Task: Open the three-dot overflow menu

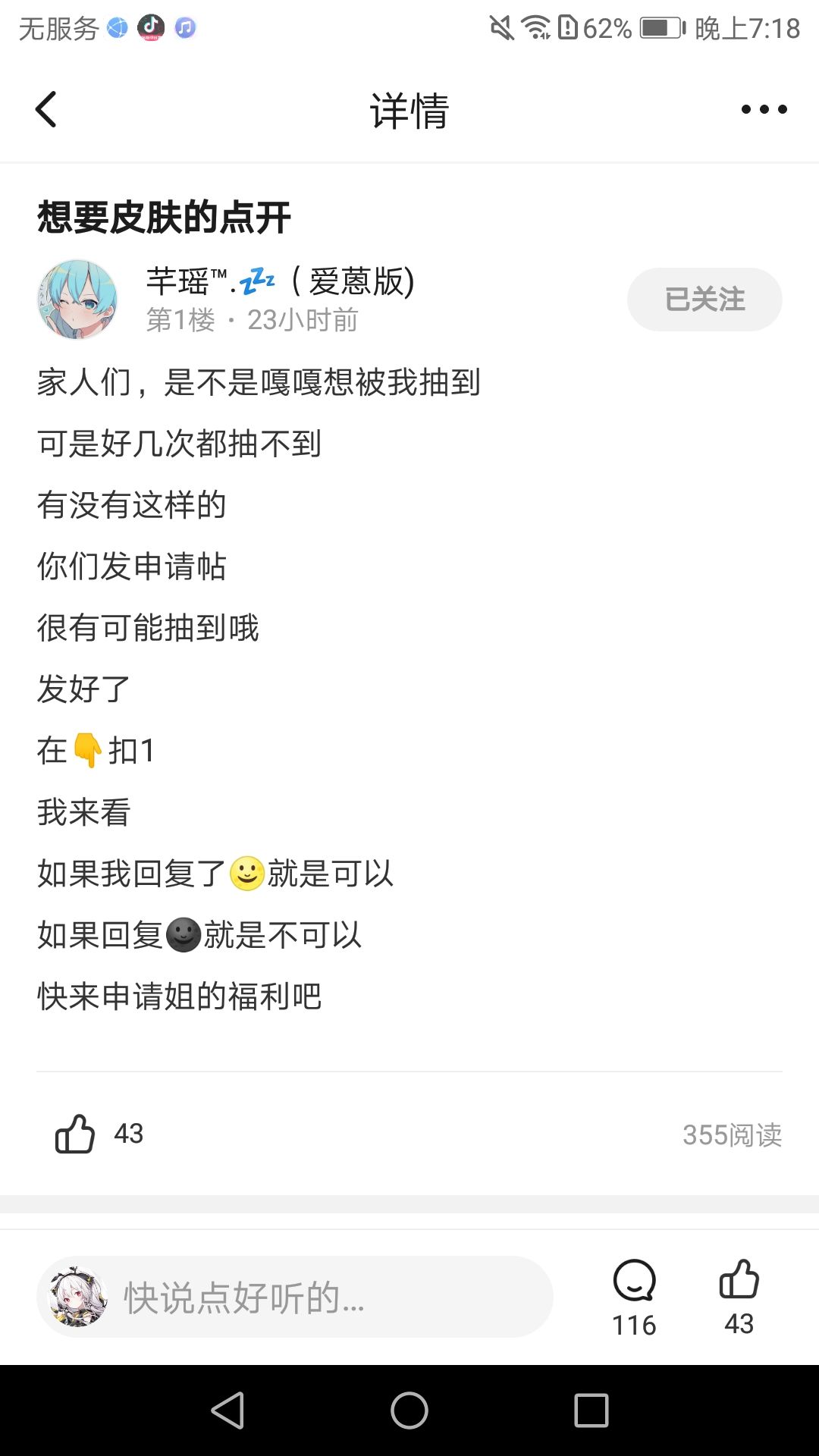Action: tap(764, 110)
